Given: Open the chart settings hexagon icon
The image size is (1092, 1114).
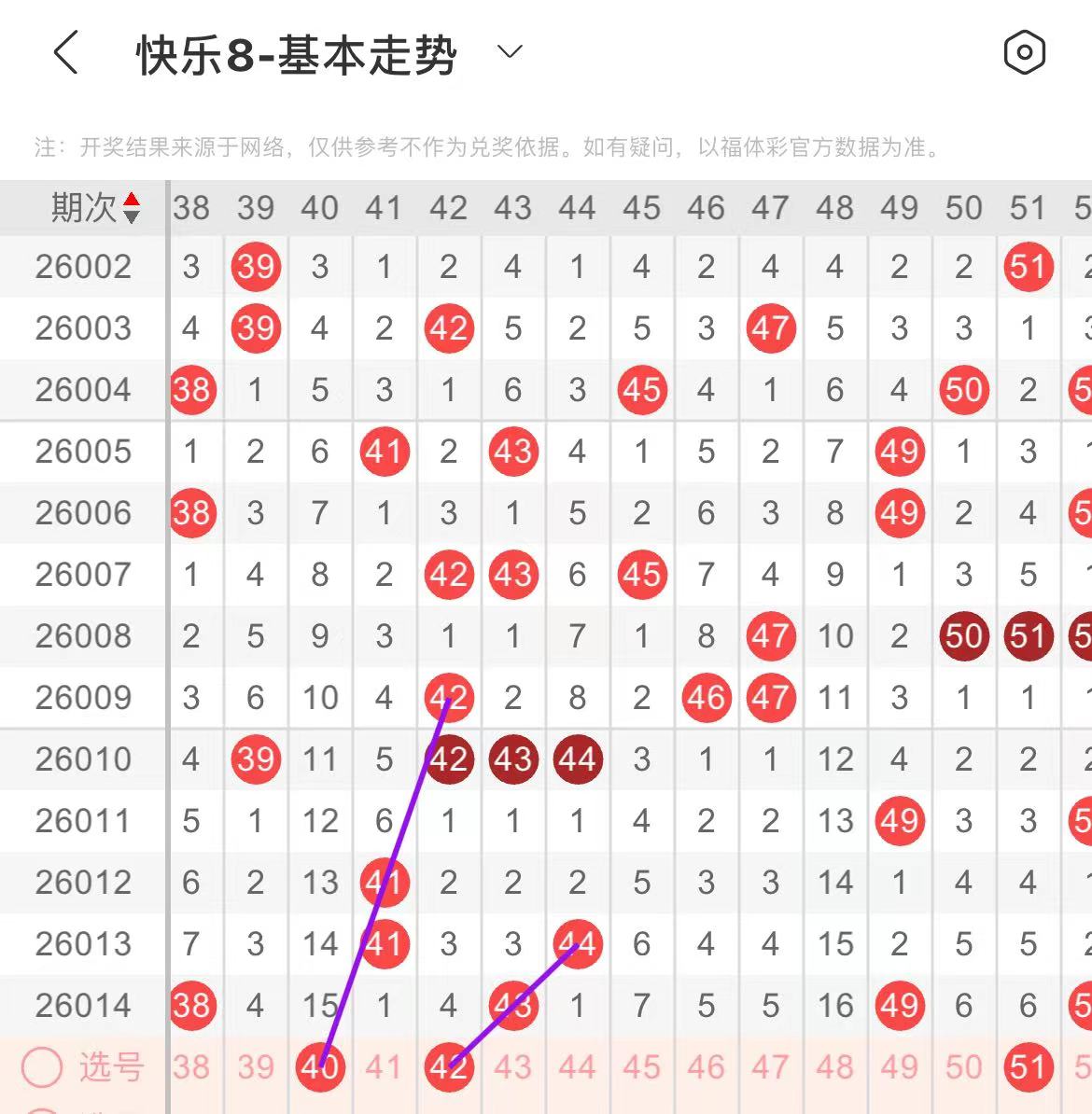Looking at the screenshot, I should point(1024,52).
